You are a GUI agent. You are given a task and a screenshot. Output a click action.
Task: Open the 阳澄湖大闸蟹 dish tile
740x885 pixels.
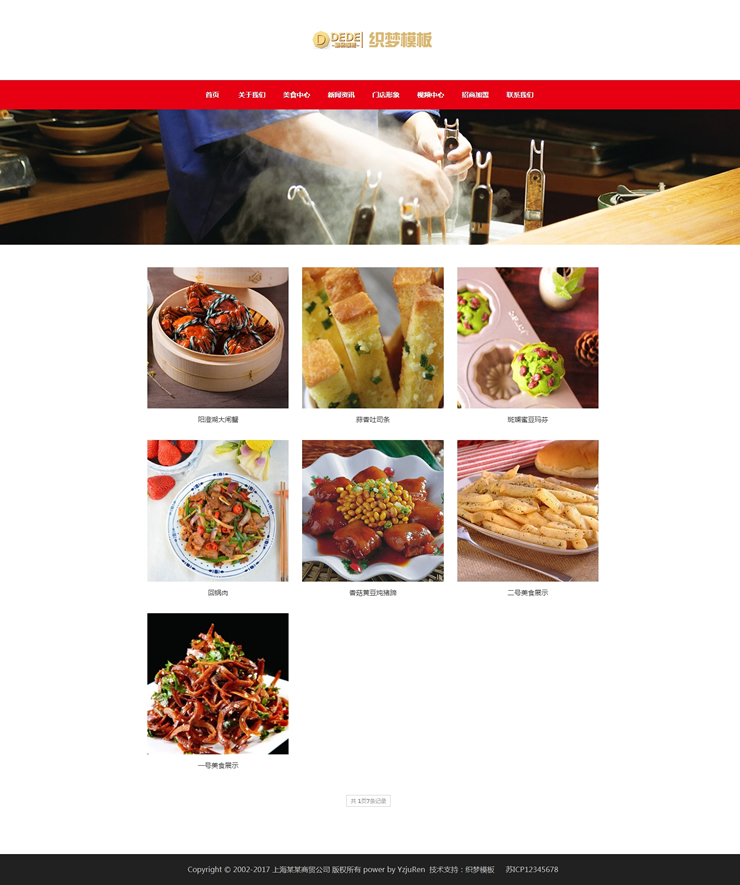(x=218, y=338)
